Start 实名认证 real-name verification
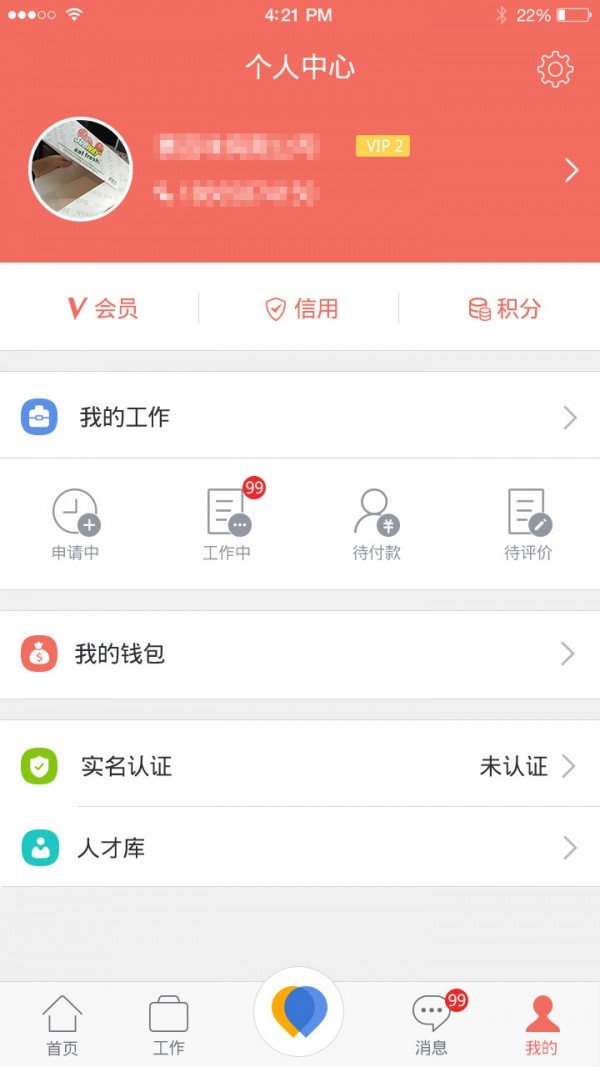The height and width of the screenshot is (1067, 600). click(300, 766)
